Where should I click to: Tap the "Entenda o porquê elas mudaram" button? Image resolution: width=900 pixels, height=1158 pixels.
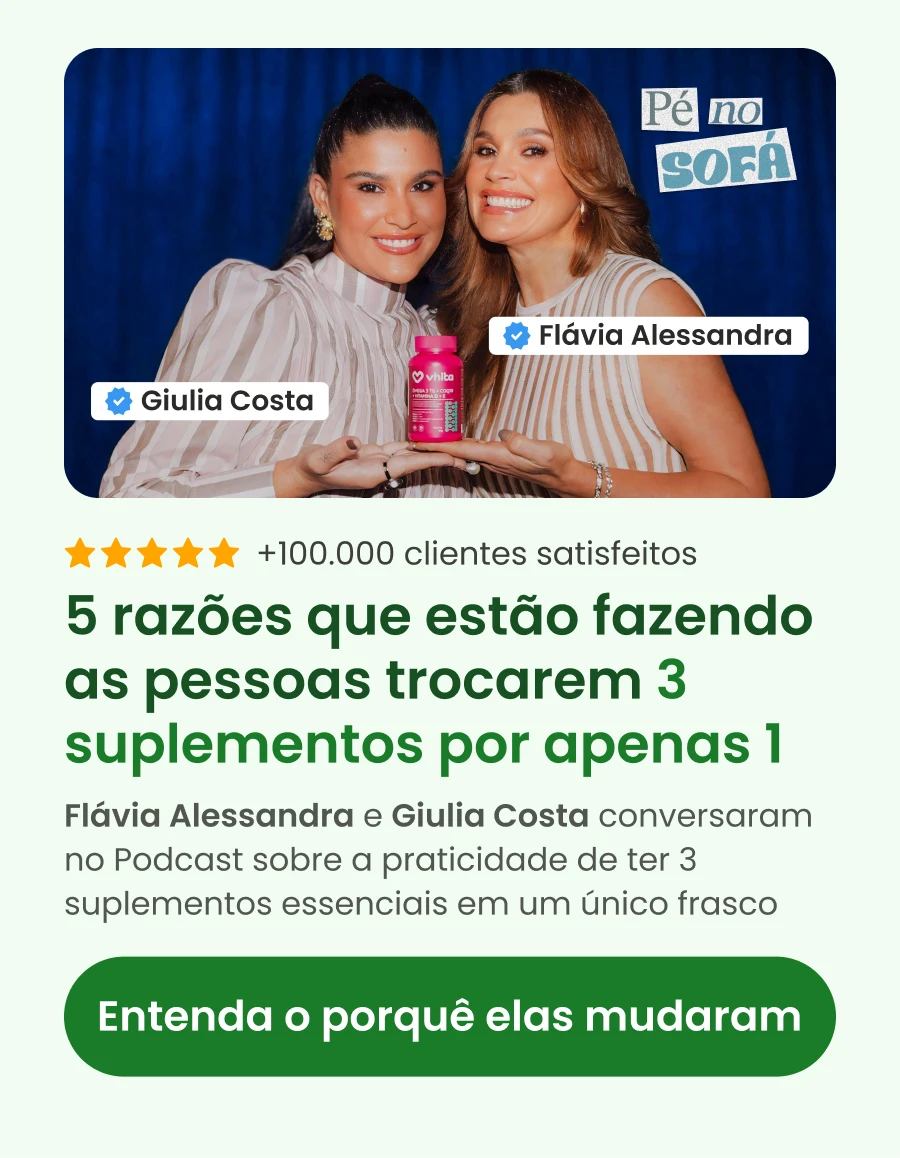(x=450, y=1016)
